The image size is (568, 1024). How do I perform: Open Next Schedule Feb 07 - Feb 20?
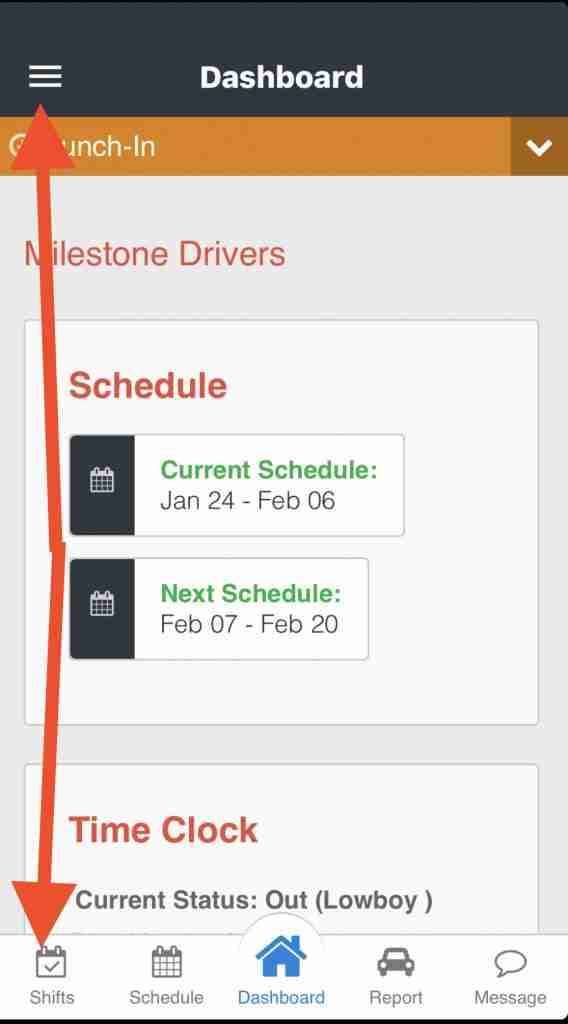pyautogui.click(x=219, y=609)
